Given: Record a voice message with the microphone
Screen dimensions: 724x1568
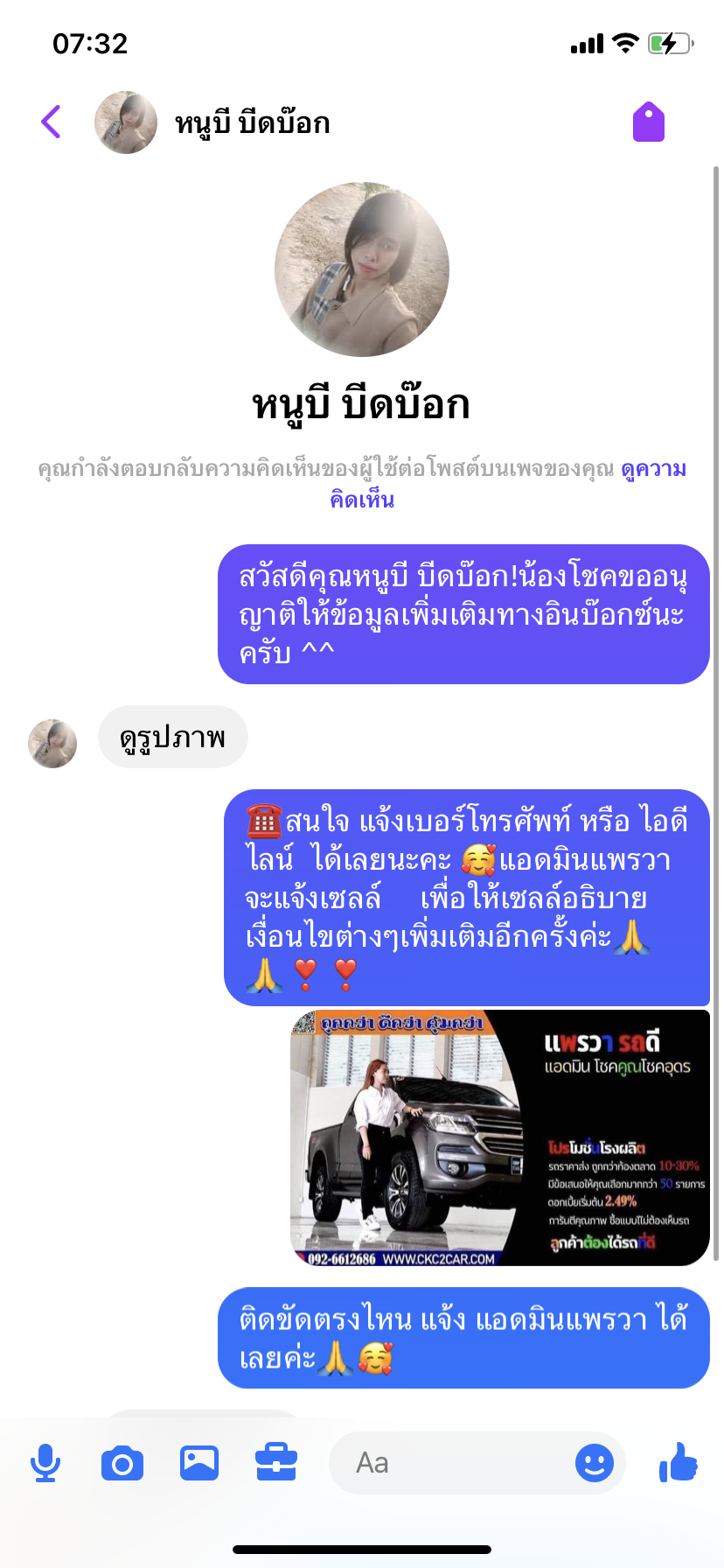Looking at the screenshot, I should (45, 1463).
